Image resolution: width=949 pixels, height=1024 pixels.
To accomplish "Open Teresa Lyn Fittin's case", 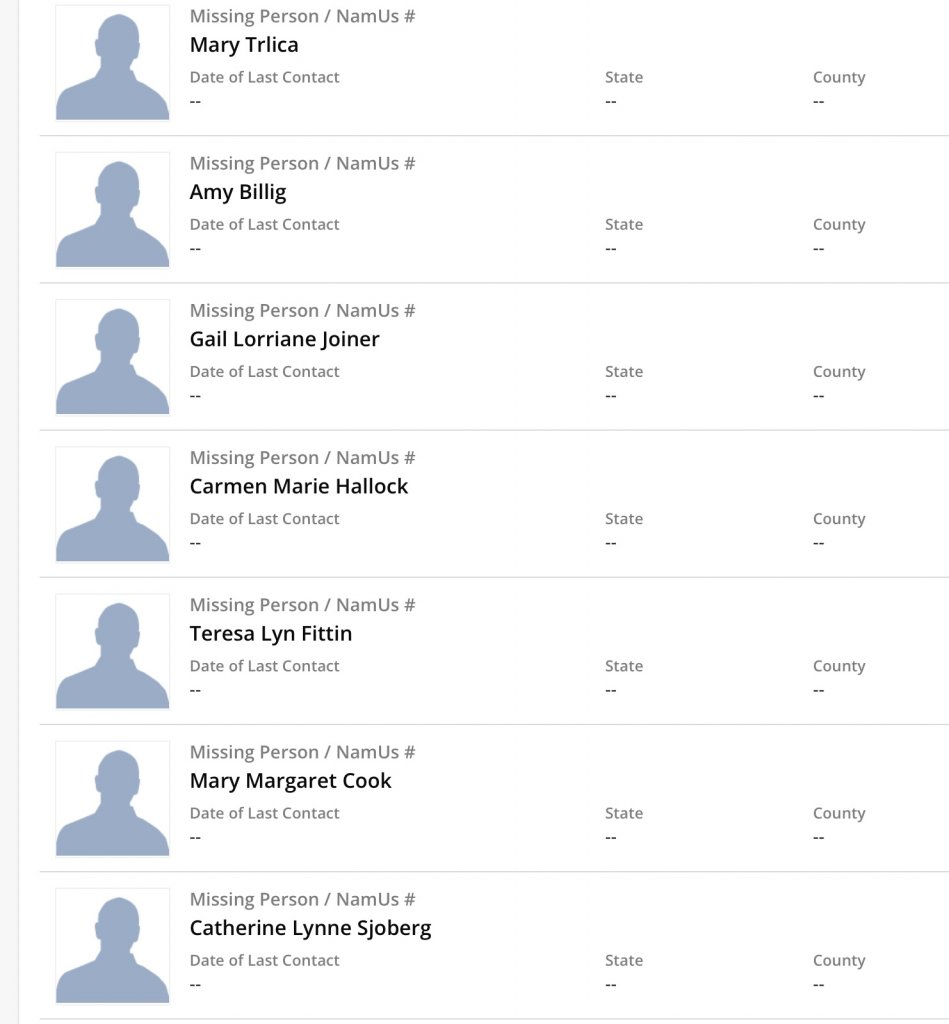I will tap(271, 633).
